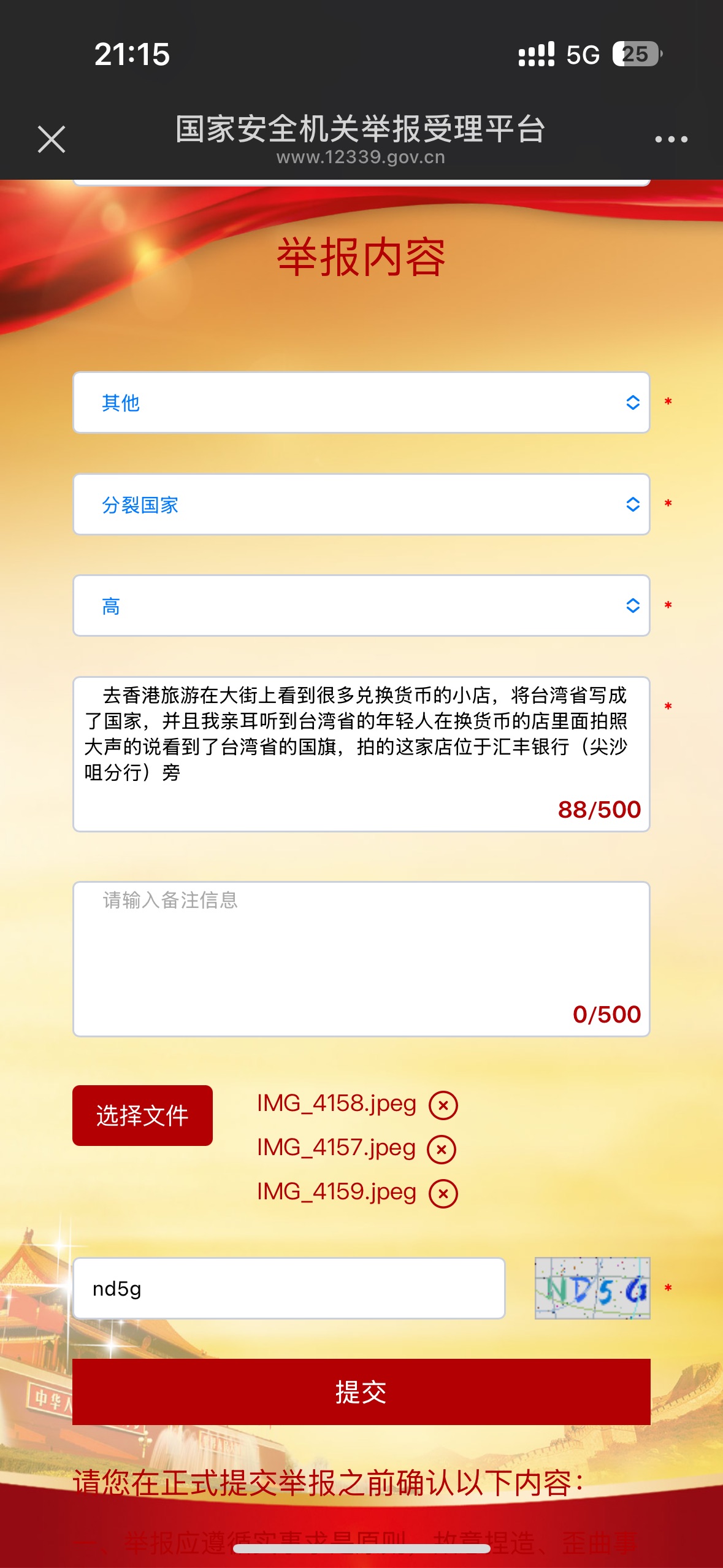The image size is (723, 1568).
Task: Refresh the captcha image
Action: click(x=592, y=1288)
